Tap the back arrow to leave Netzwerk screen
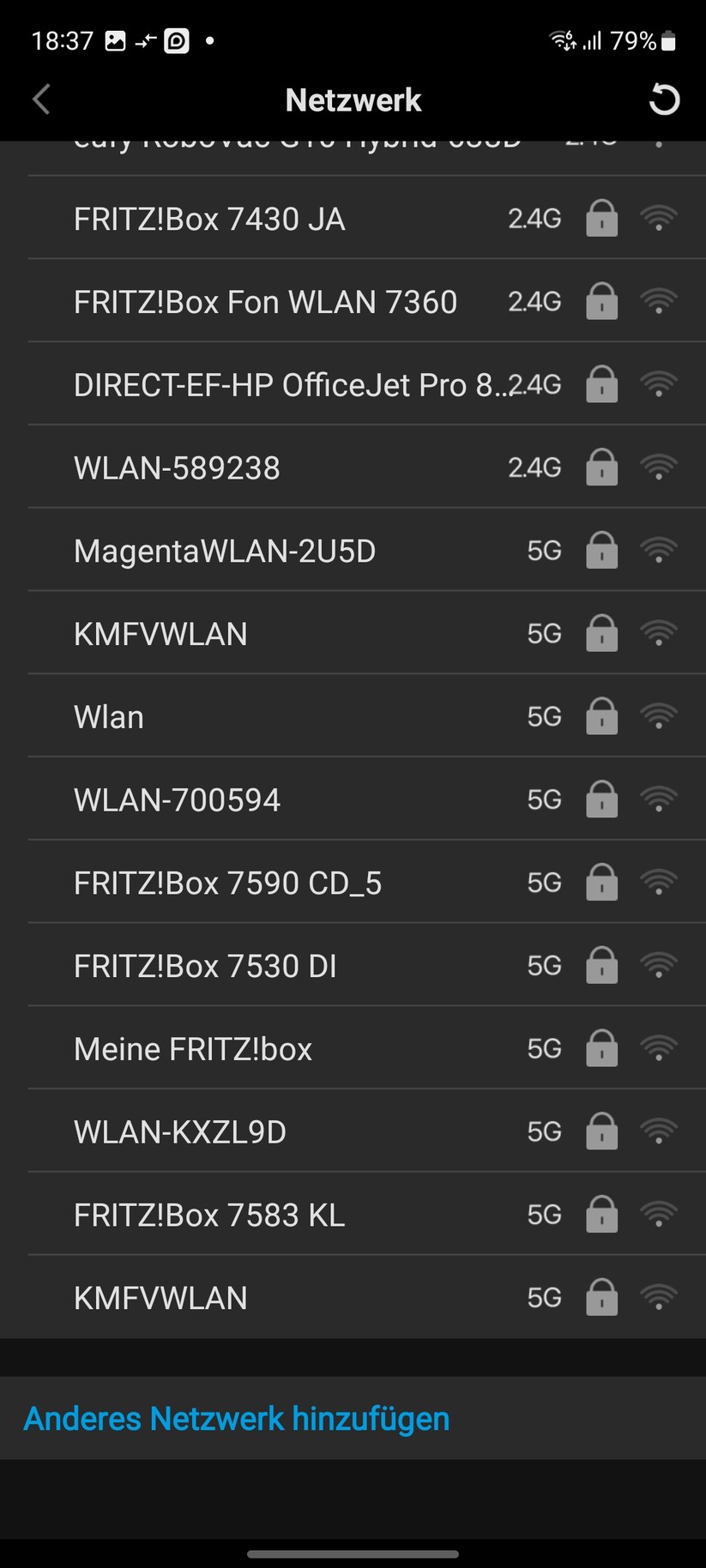Image resolution: width=706 pixels, height=1568 pixels. coord(40,100)
